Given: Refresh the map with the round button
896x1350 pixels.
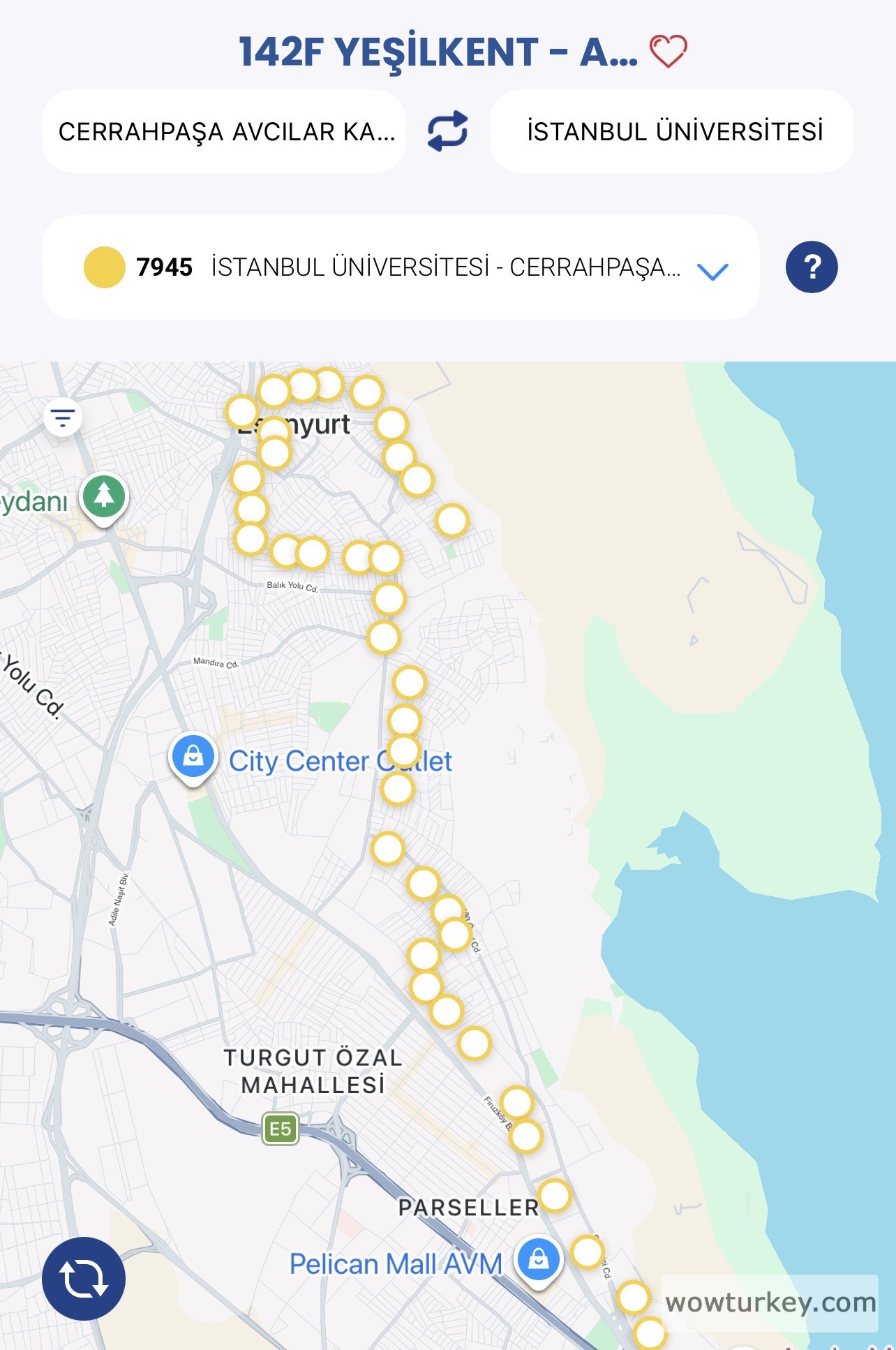Looking at the screenshot, I should click(x=84, y=1278).
